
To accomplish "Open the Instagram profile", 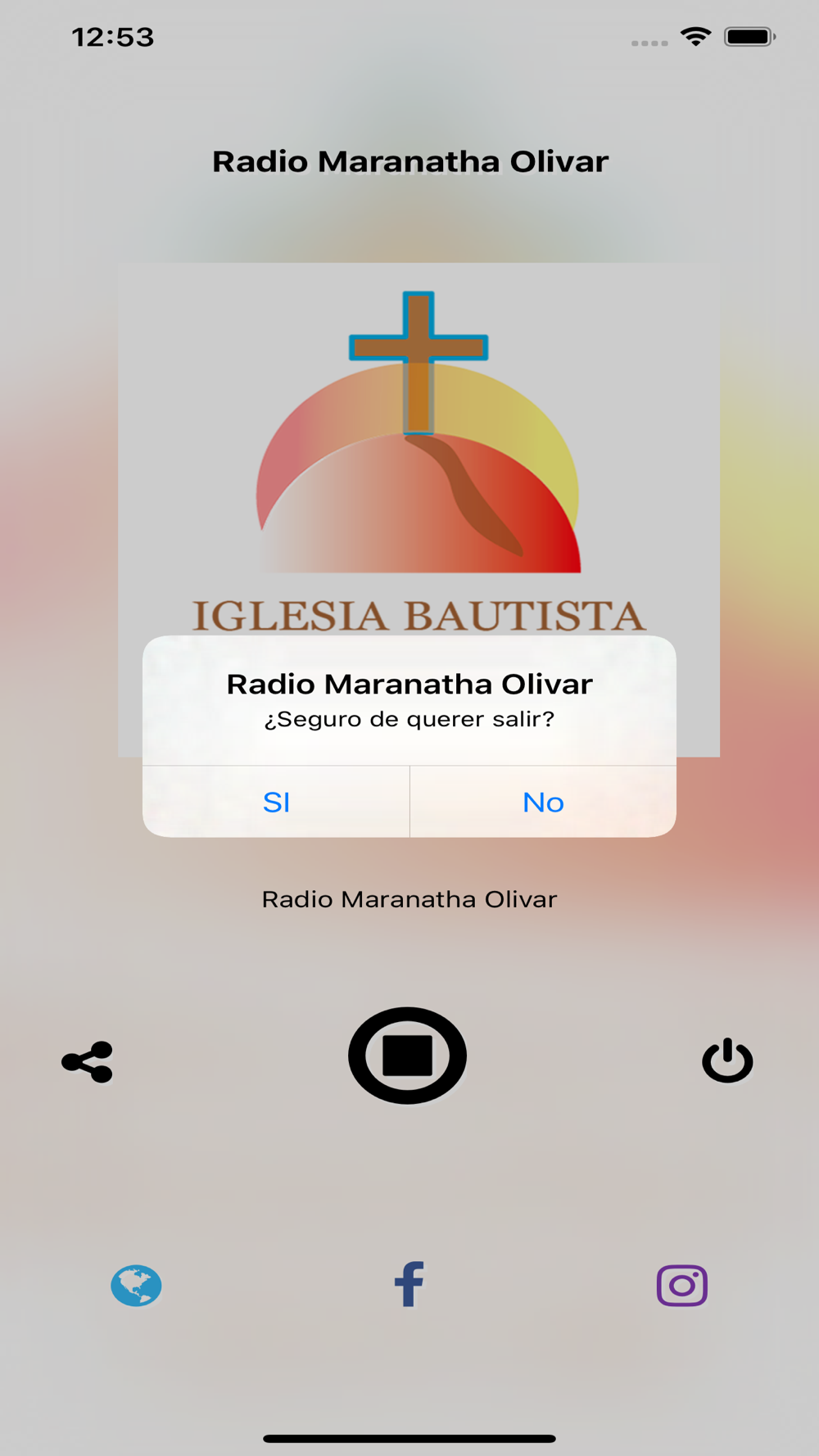I will 682,1286.
